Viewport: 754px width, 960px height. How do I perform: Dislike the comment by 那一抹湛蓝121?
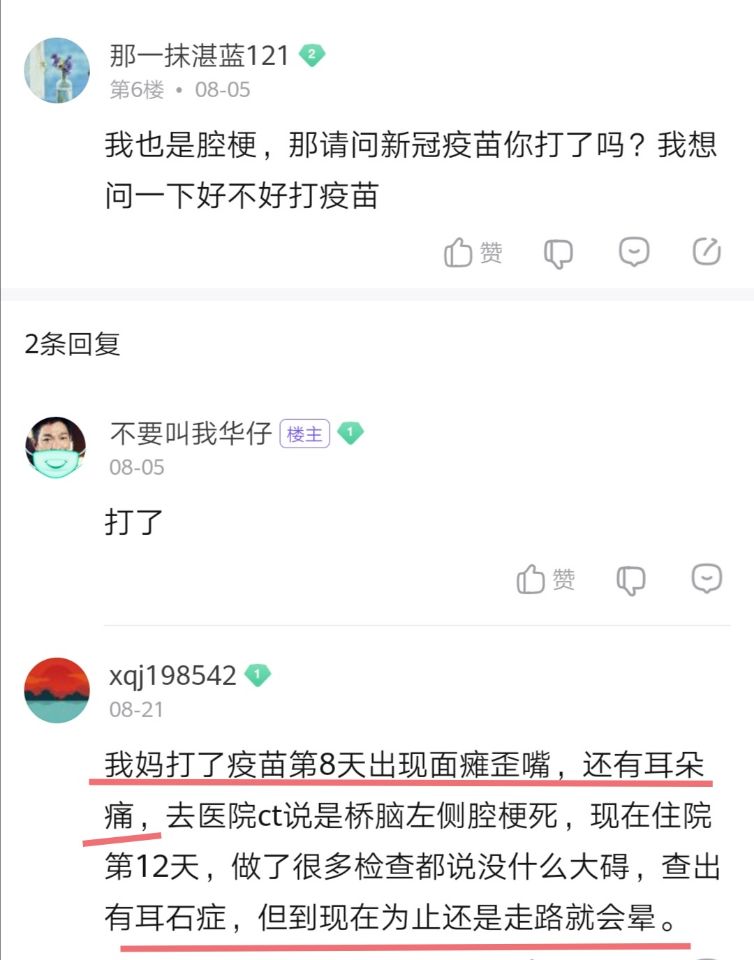558,254
